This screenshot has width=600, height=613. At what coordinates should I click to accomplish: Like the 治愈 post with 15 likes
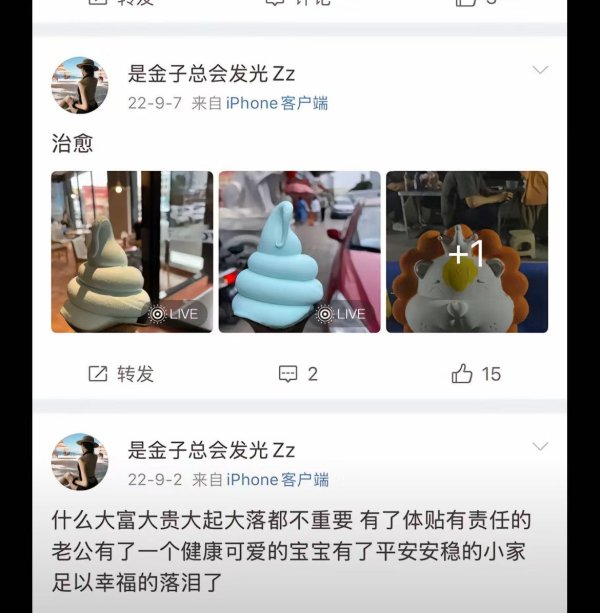tap(476, 374)
